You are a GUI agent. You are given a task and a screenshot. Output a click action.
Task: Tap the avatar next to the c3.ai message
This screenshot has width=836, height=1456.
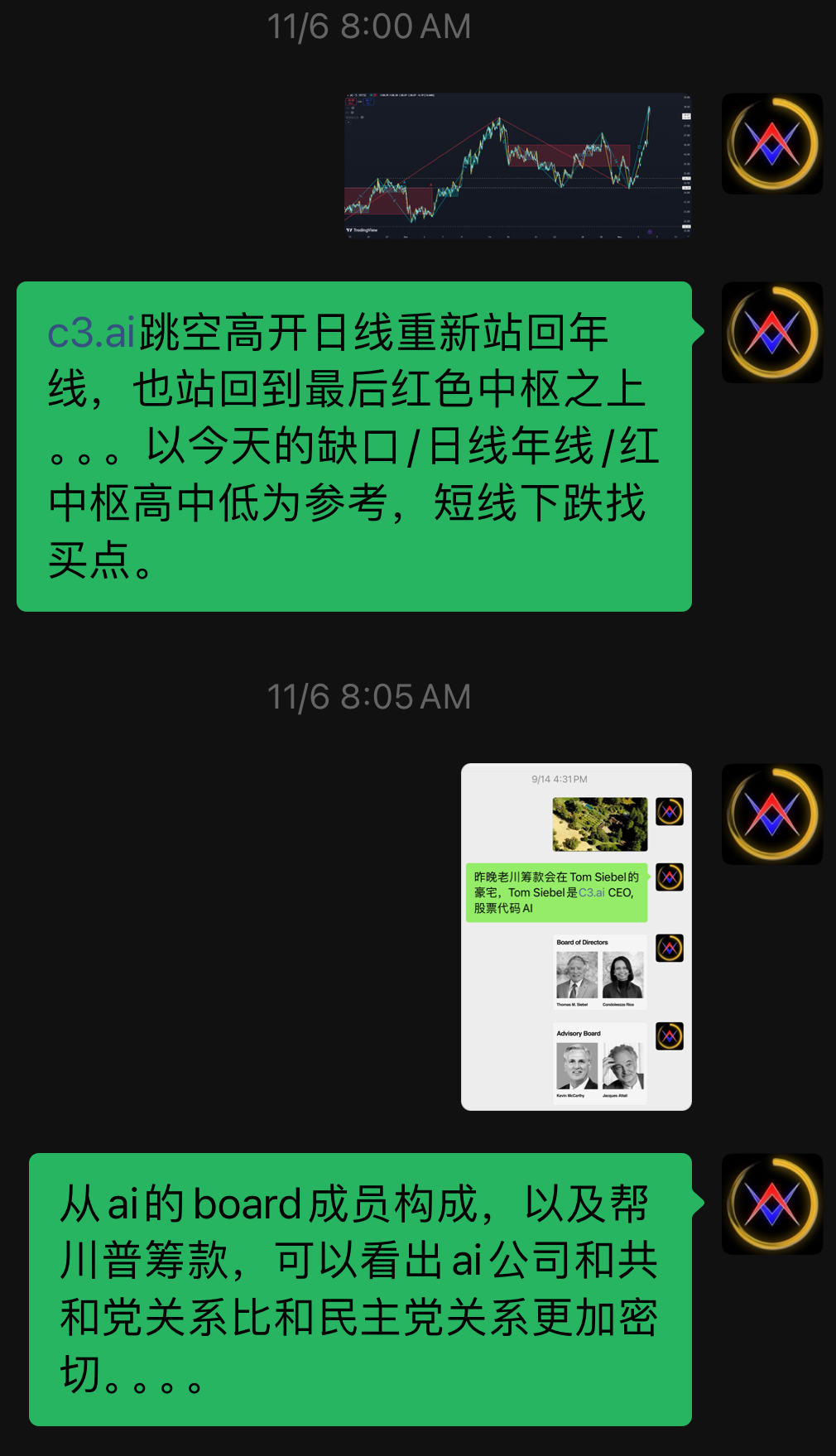(x=771, y=333)
